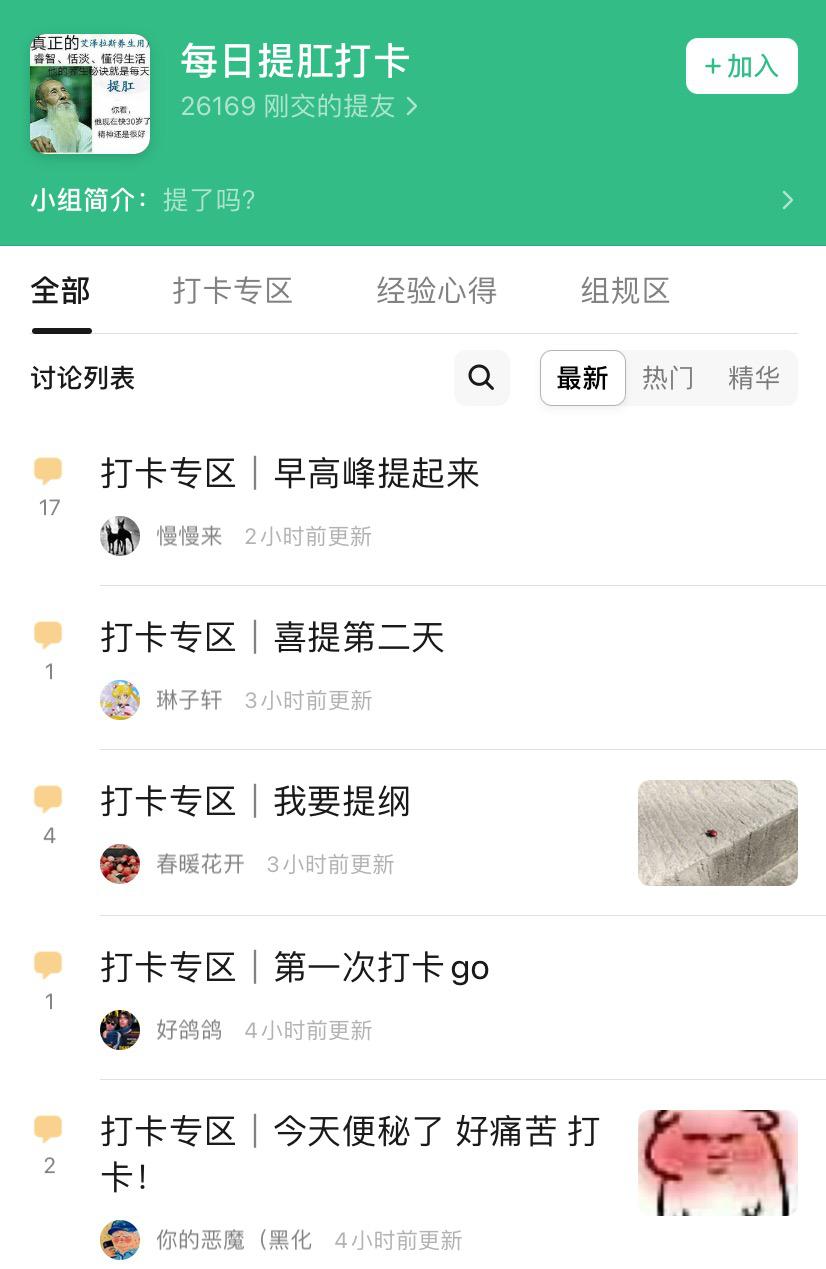Open the post 早高峰提起来

pos(290,473)
